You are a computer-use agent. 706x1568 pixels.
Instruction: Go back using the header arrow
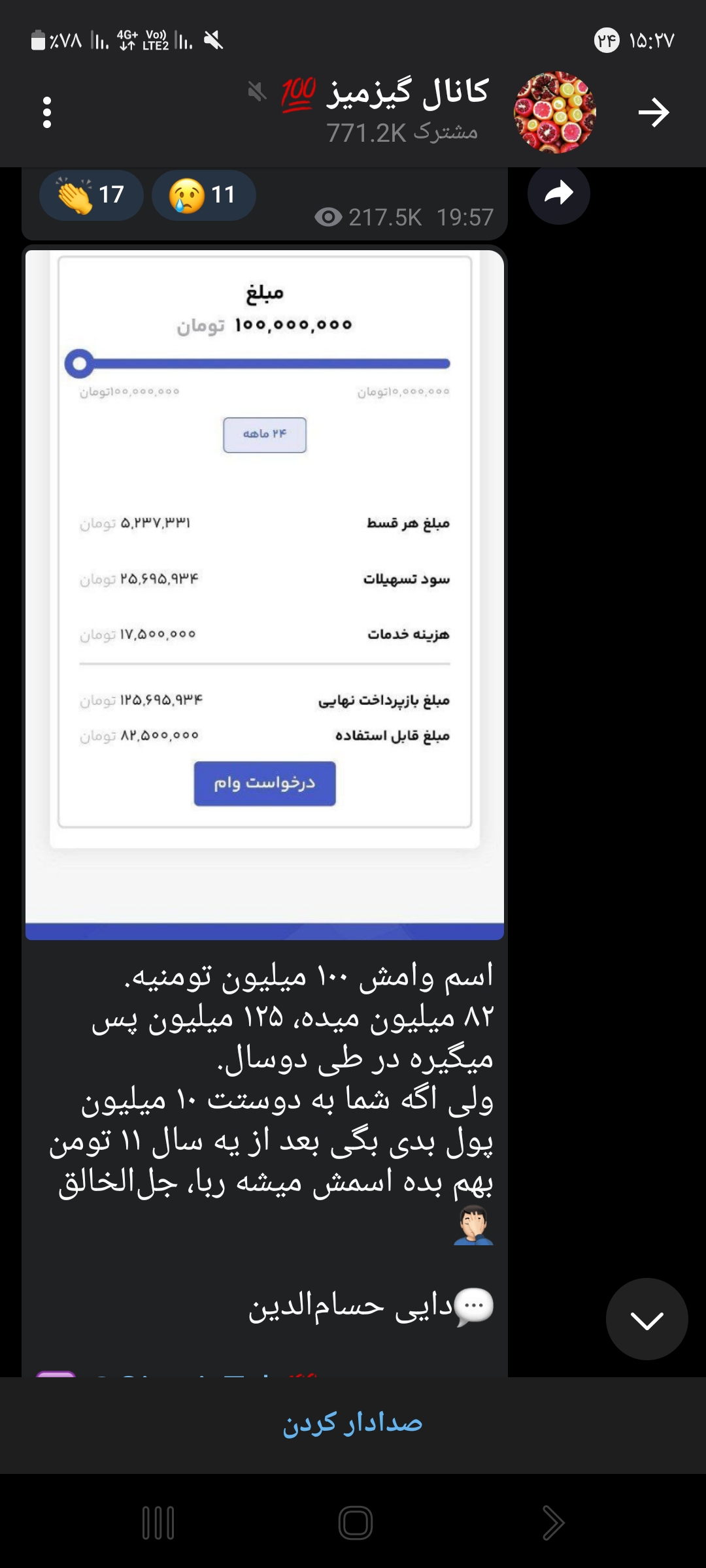653,112
